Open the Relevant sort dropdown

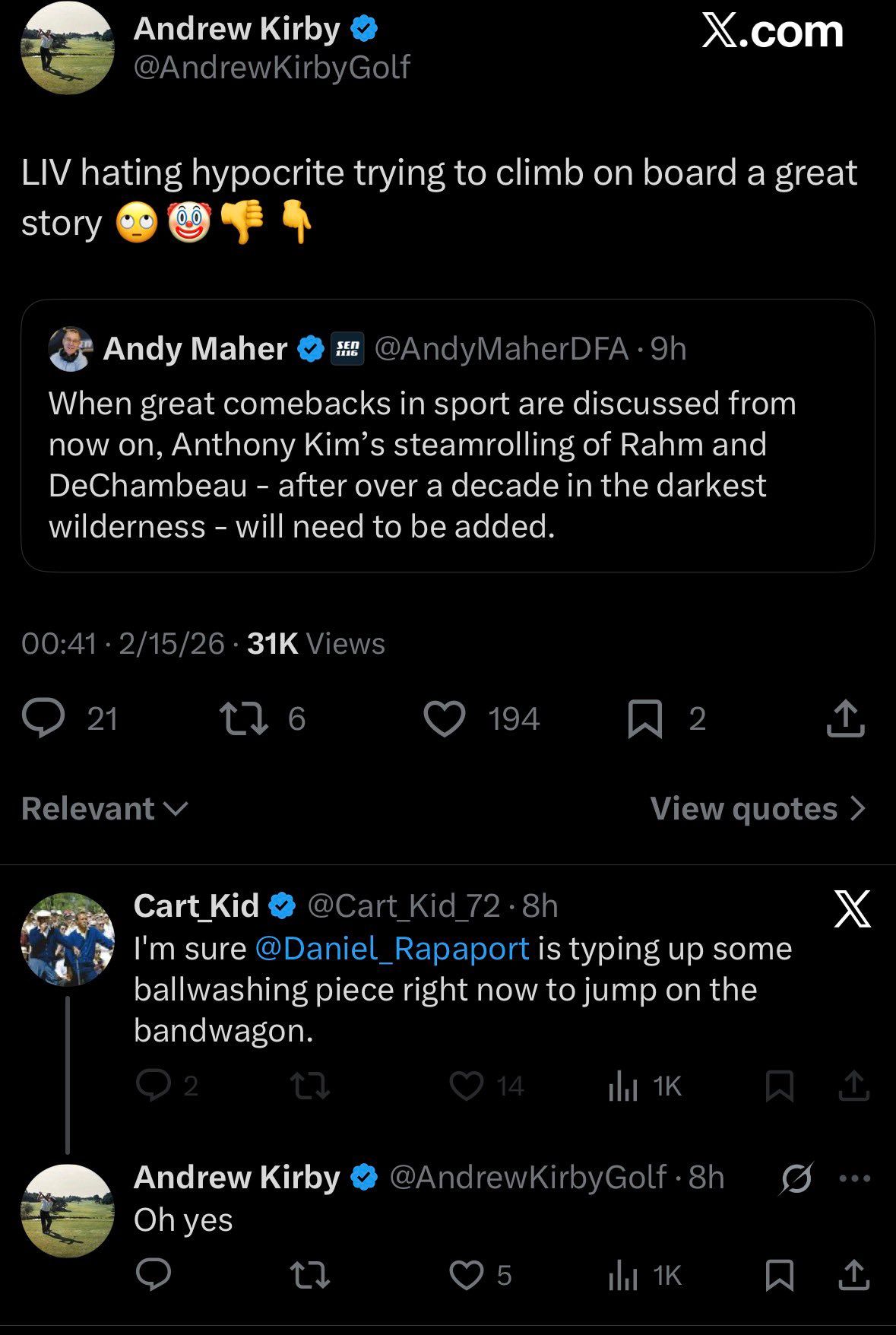tap(105, 808)
